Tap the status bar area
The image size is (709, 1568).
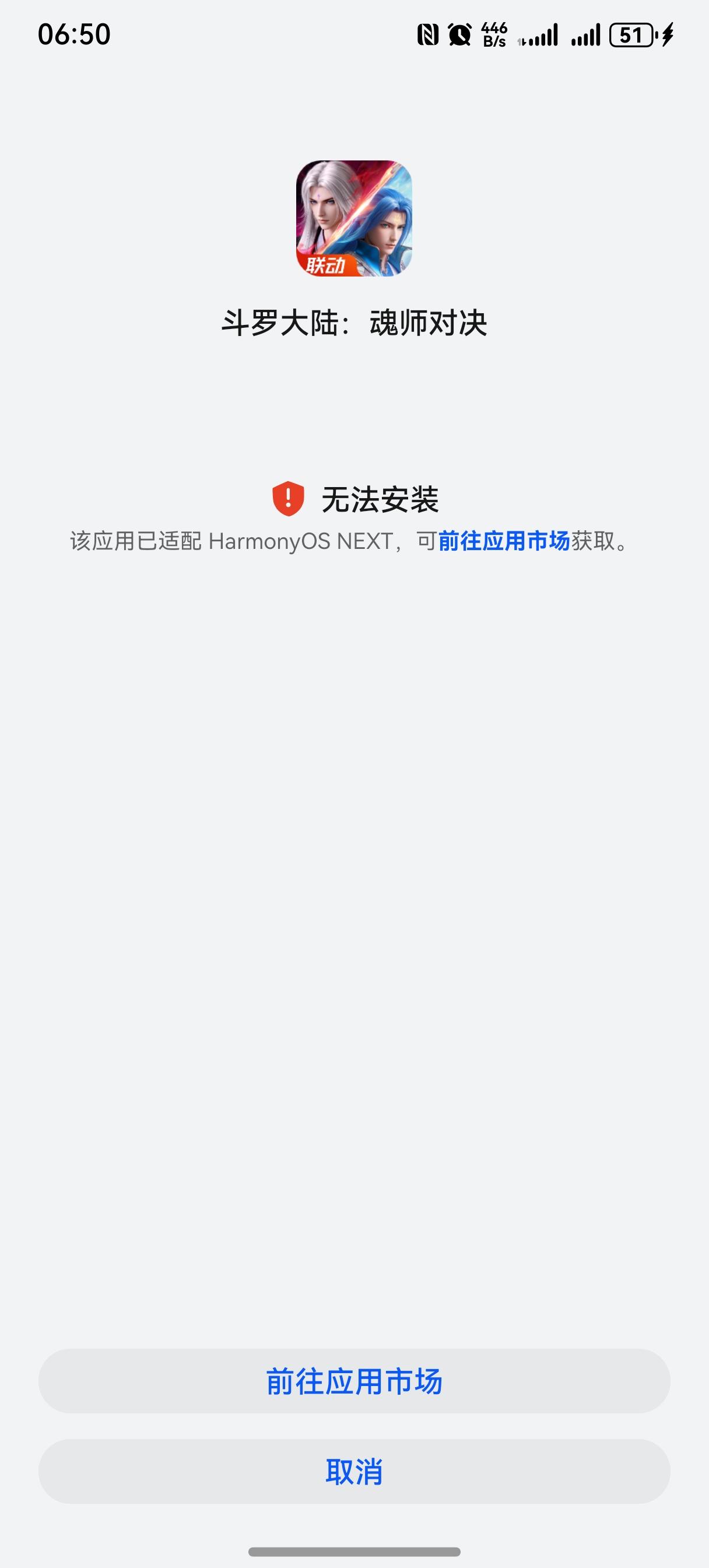(x=354, y=36)
